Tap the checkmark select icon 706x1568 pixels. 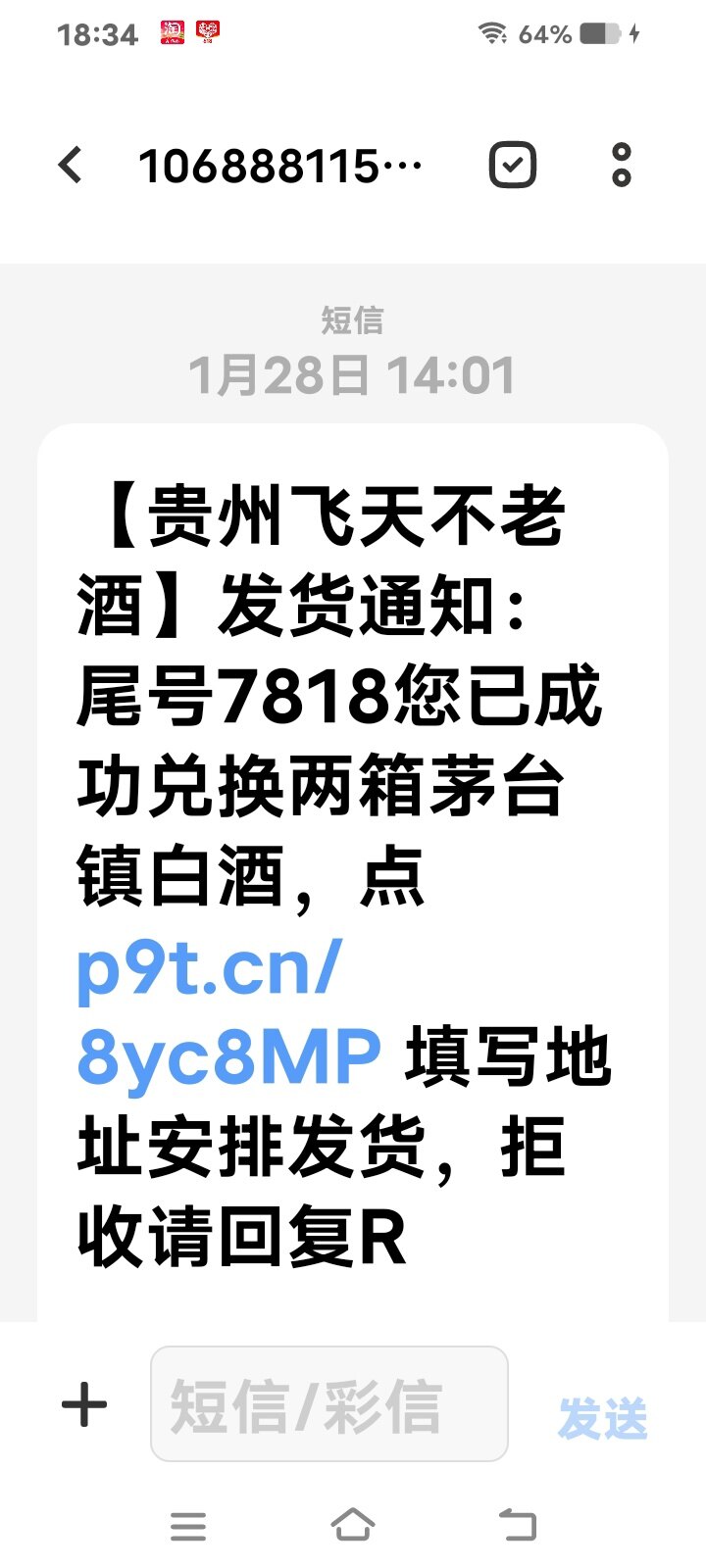(x=513, y=165)
